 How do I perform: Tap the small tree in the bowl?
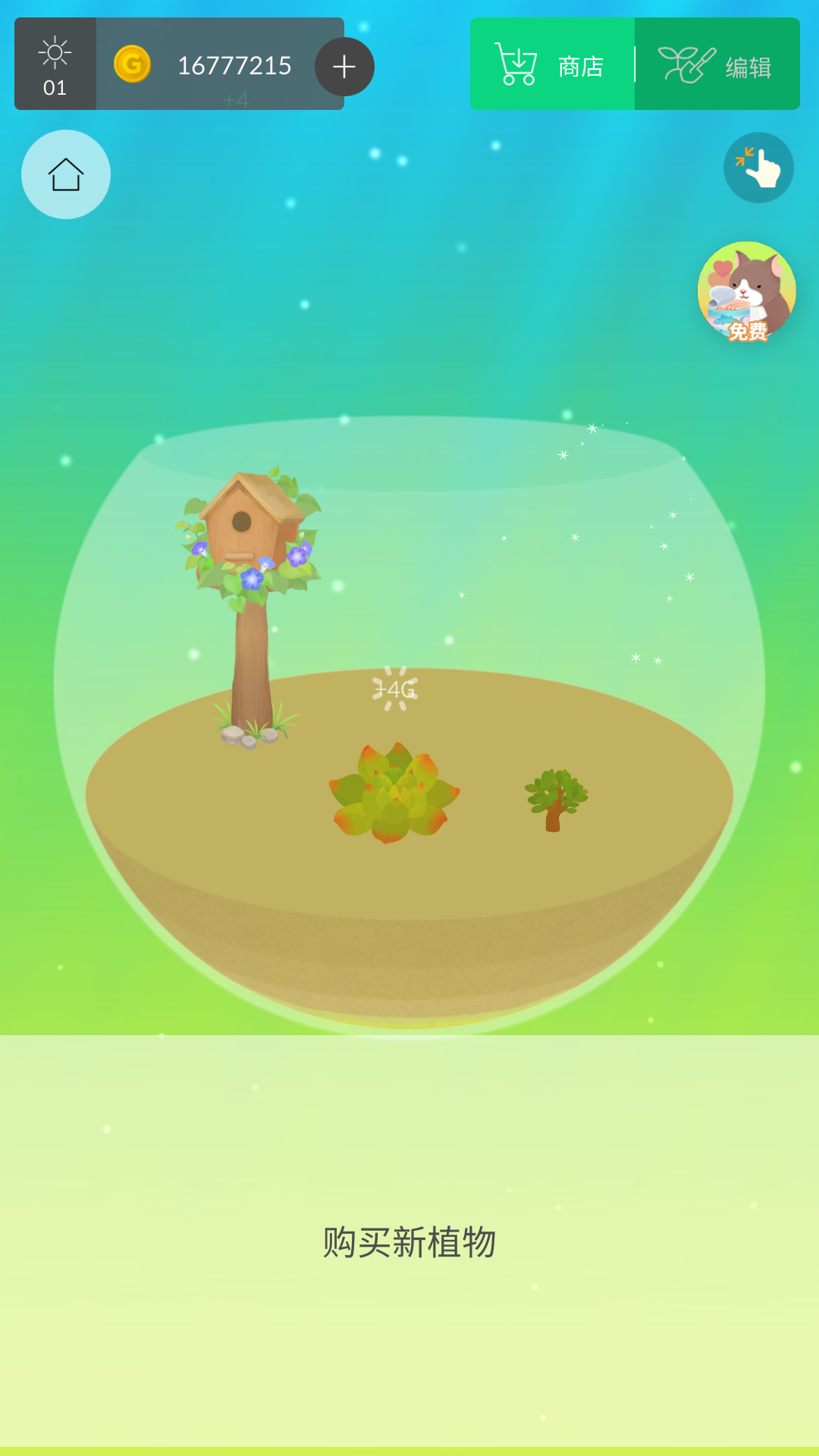pos(556,799)
